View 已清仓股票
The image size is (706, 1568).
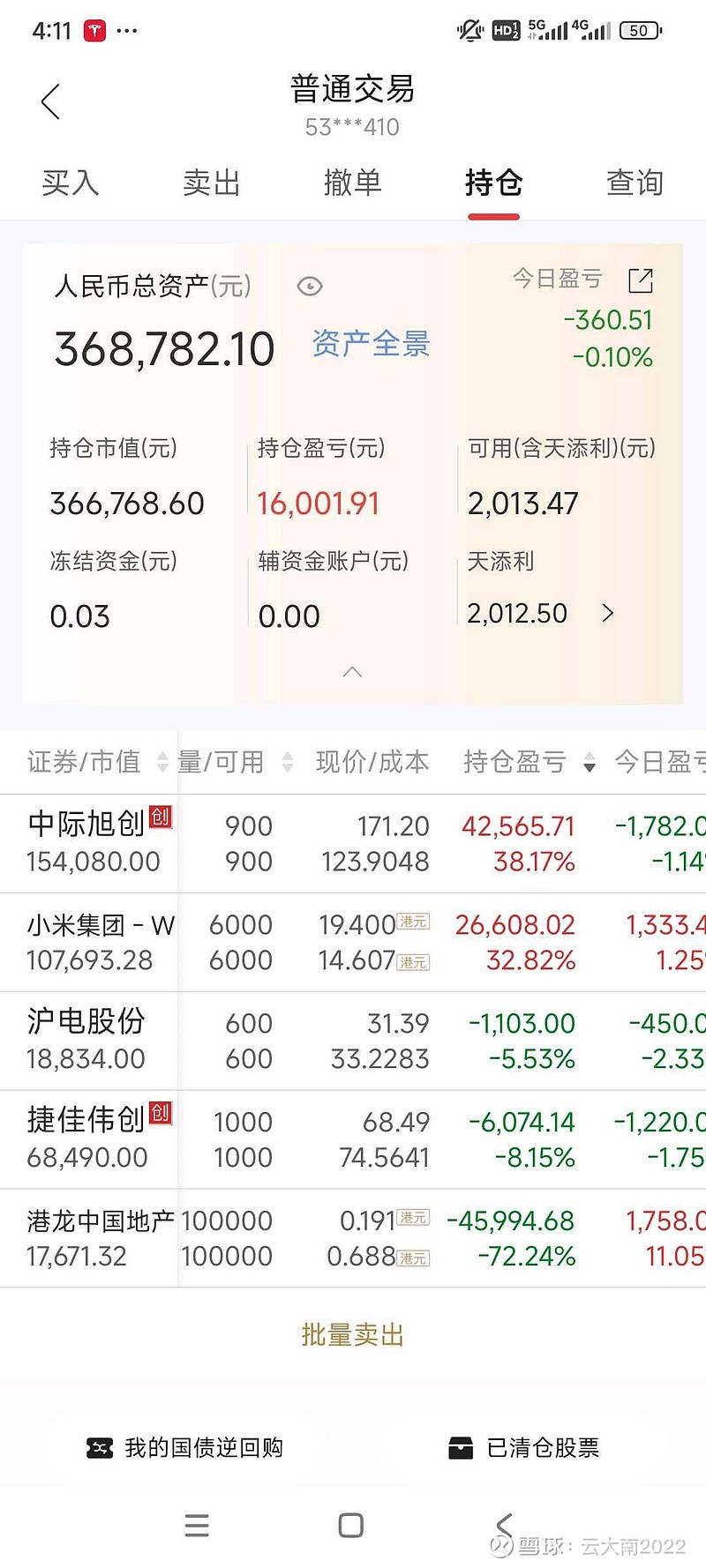click(x=524, y=1447)
